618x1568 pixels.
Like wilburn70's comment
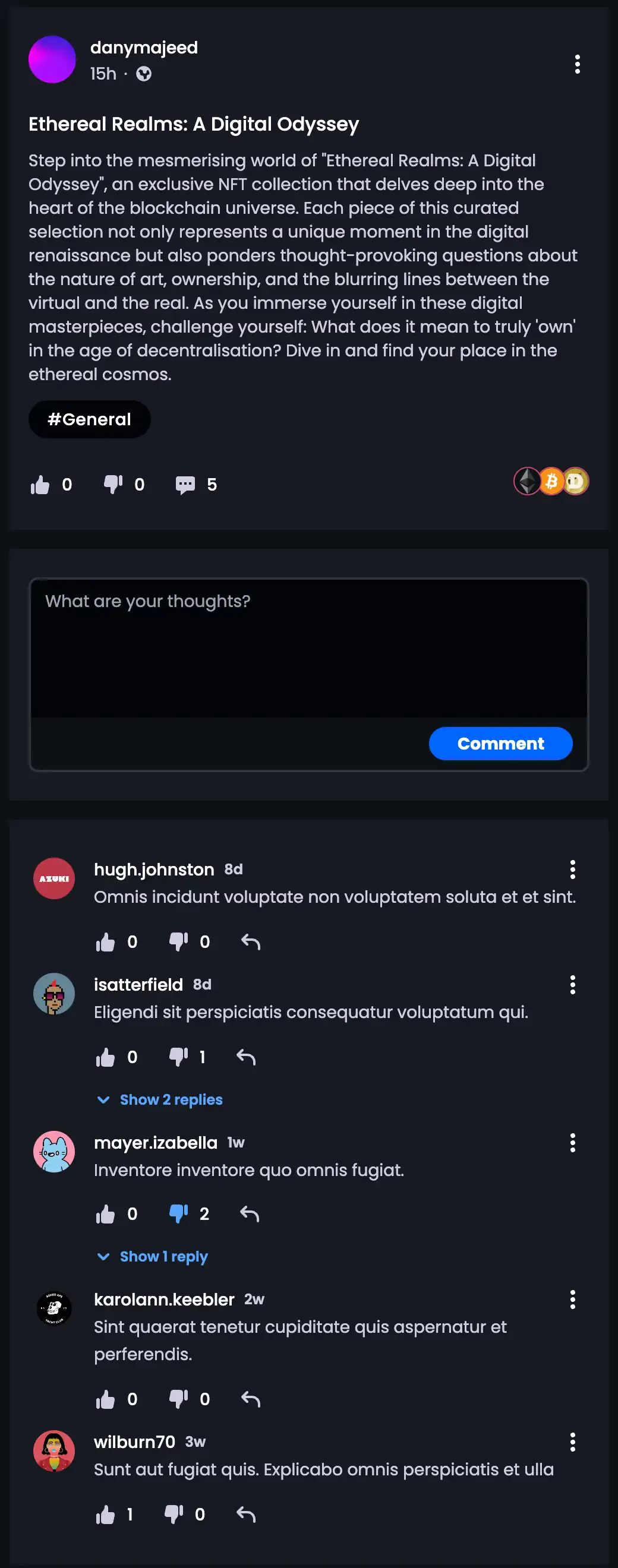[105, 1515]
